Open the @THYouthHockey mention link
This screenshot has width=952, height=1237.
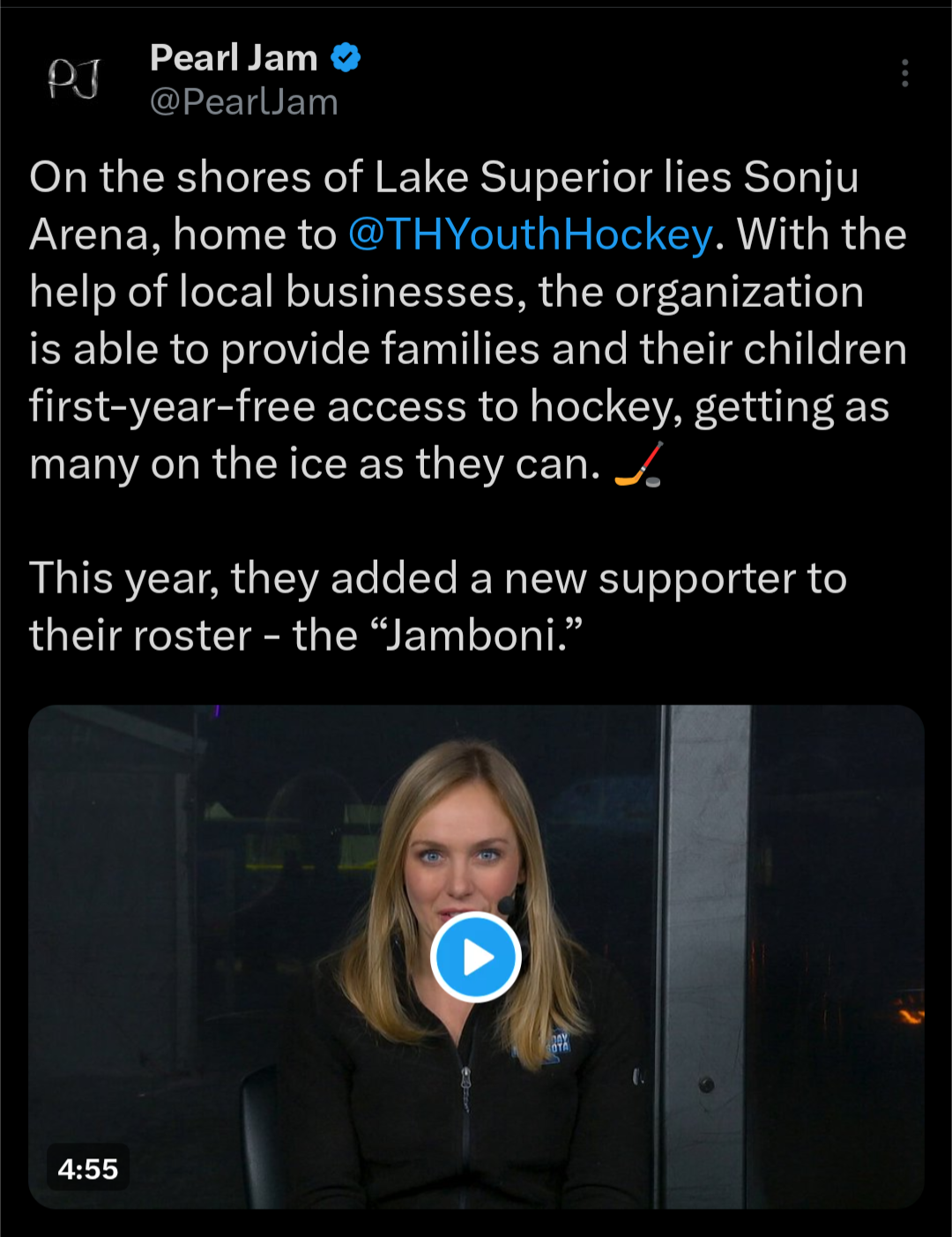(x=531, y=235)
